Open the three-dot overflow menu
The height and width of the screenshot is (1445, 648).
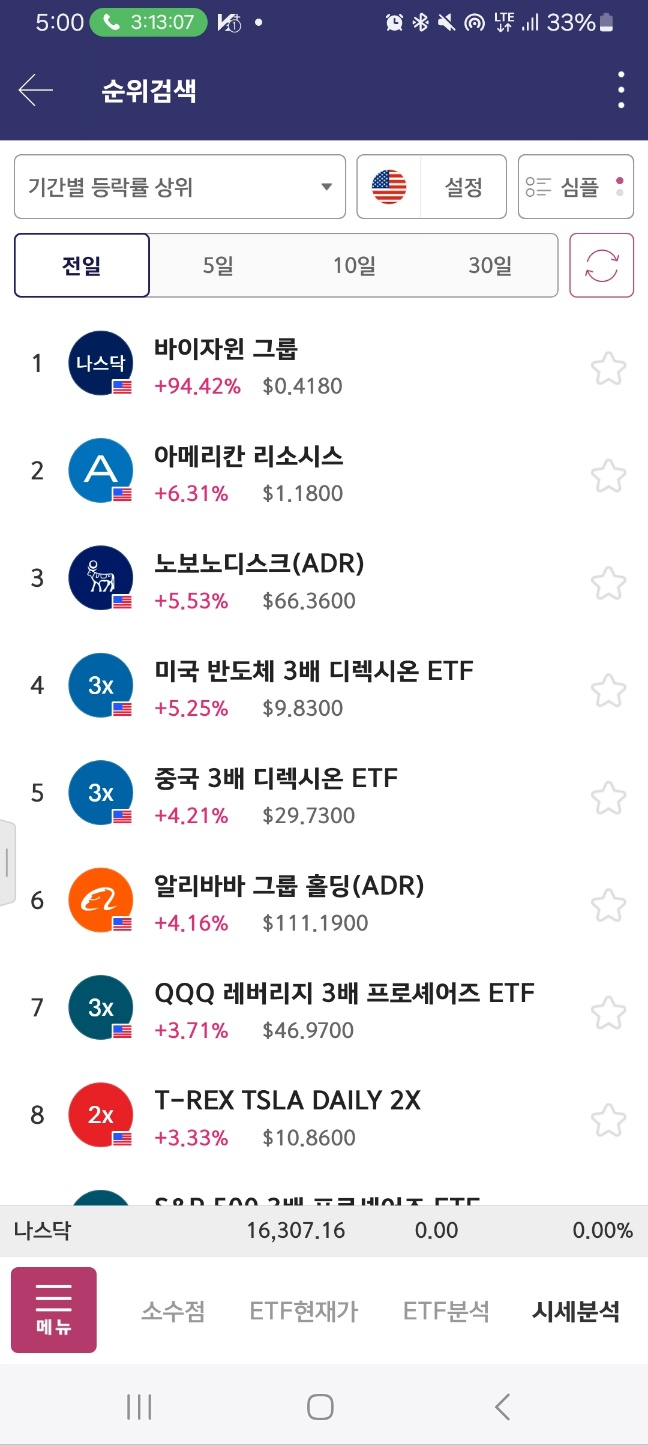[621, 91]
